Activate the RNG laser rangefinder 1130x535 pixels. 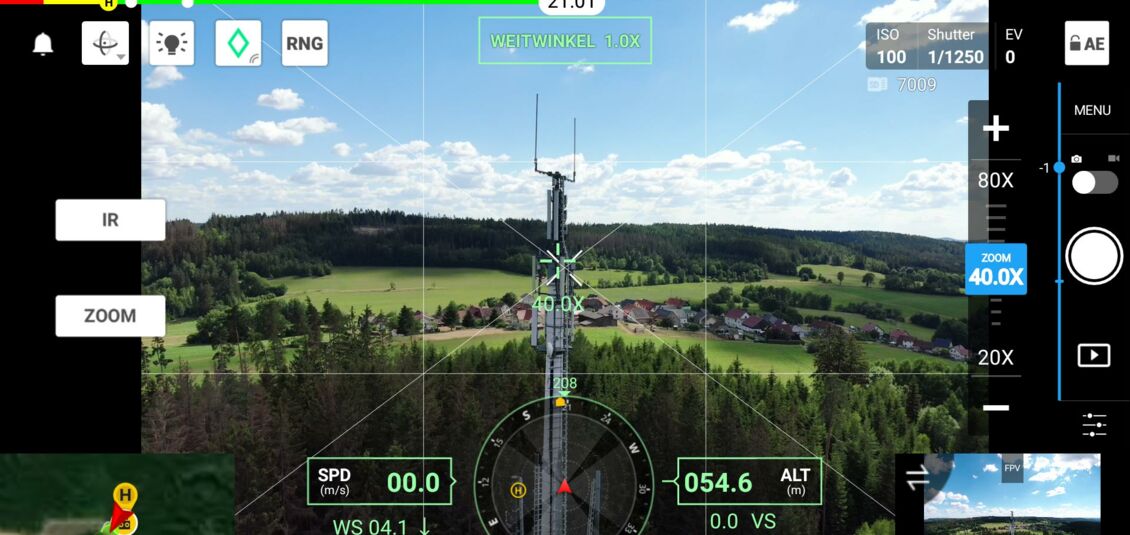click(x=304, y=44)
